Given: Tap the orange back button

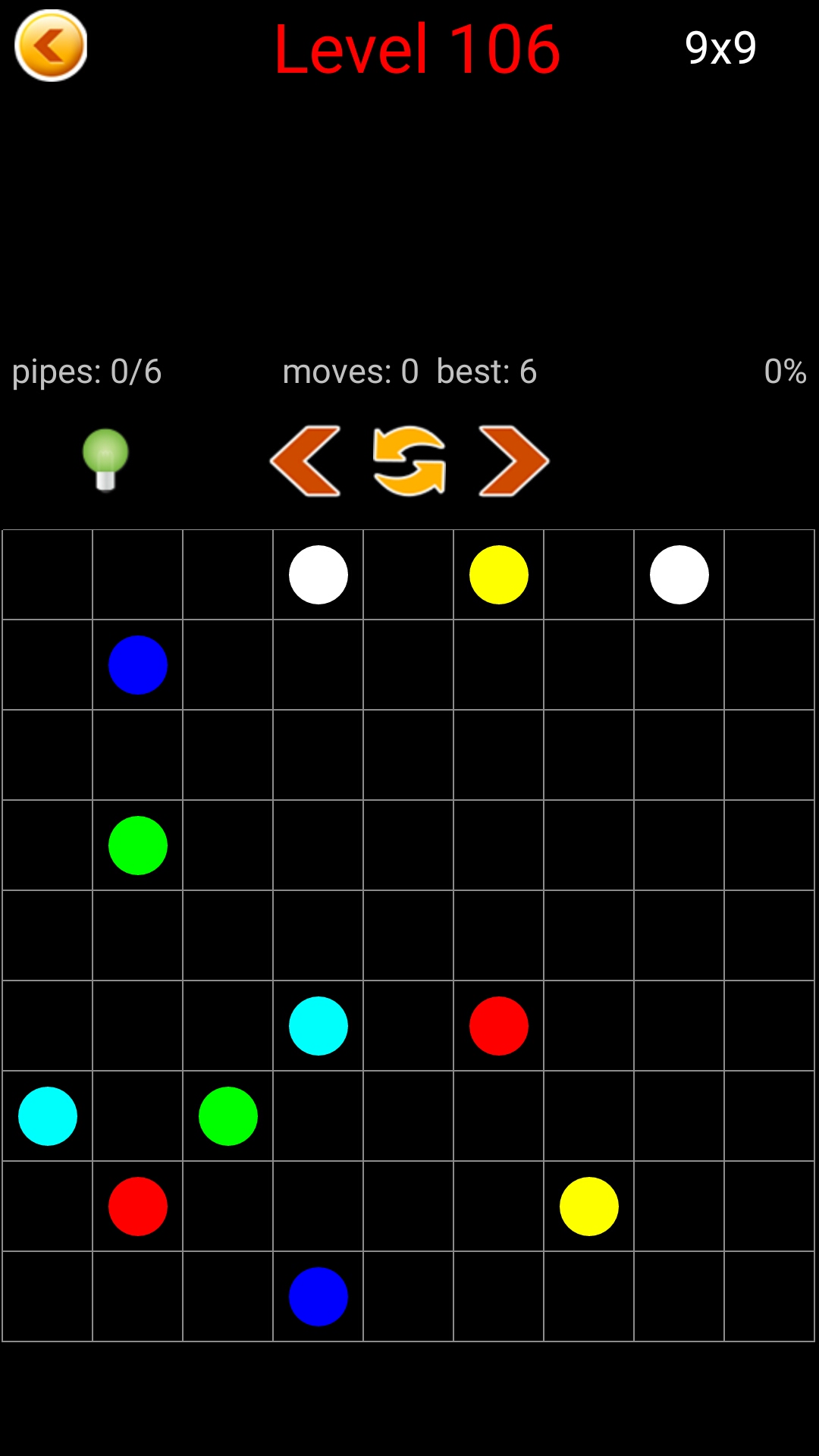Looking at the screenshot, I should pyautogui.click(x=51, y=45).
